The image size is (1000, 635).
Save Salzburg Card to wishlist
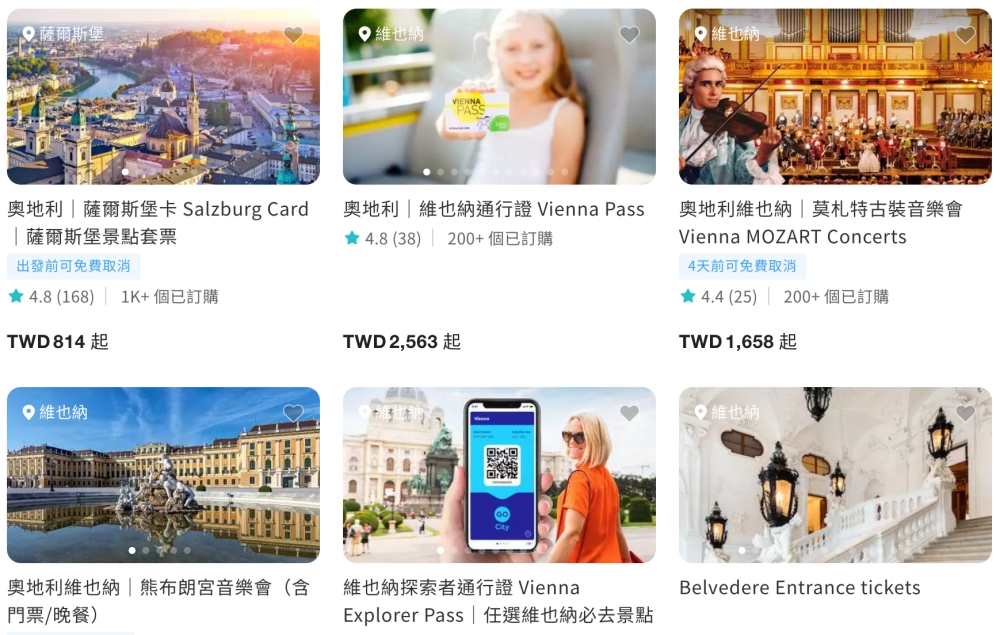click(x=293, y=35)
